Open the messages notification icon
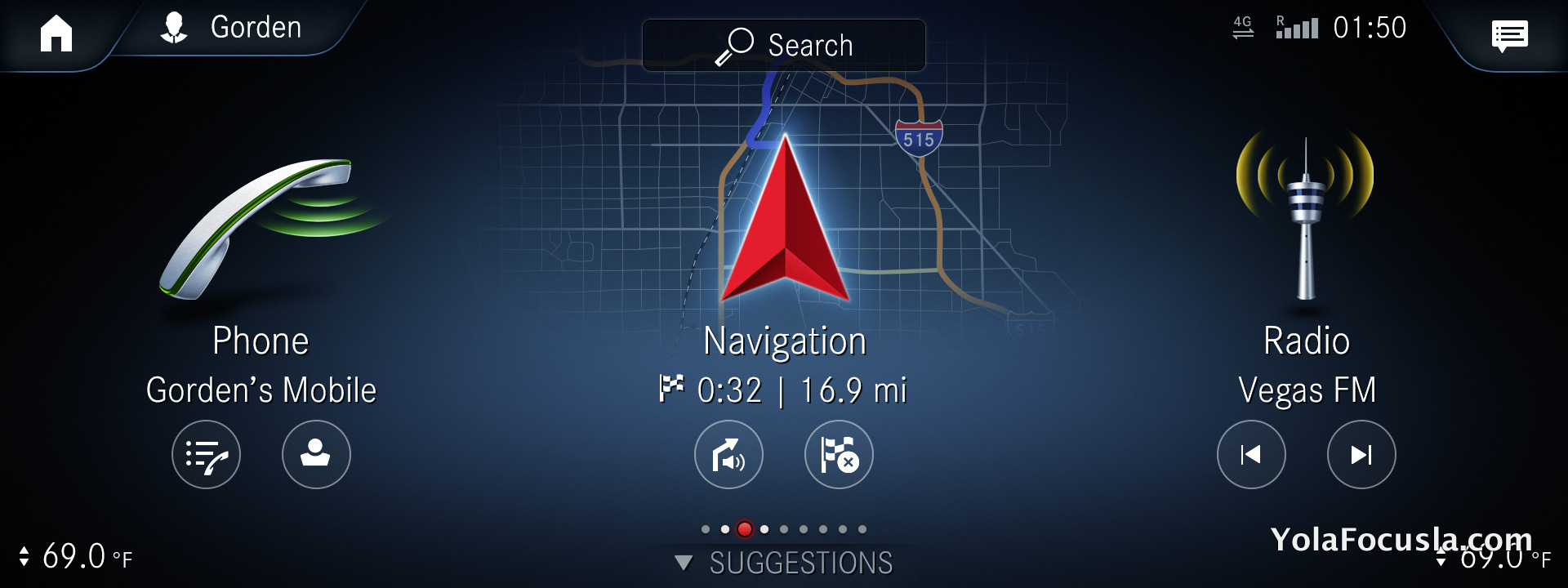The height and width of the screenshot is (588, 1568). point(1509,35)
